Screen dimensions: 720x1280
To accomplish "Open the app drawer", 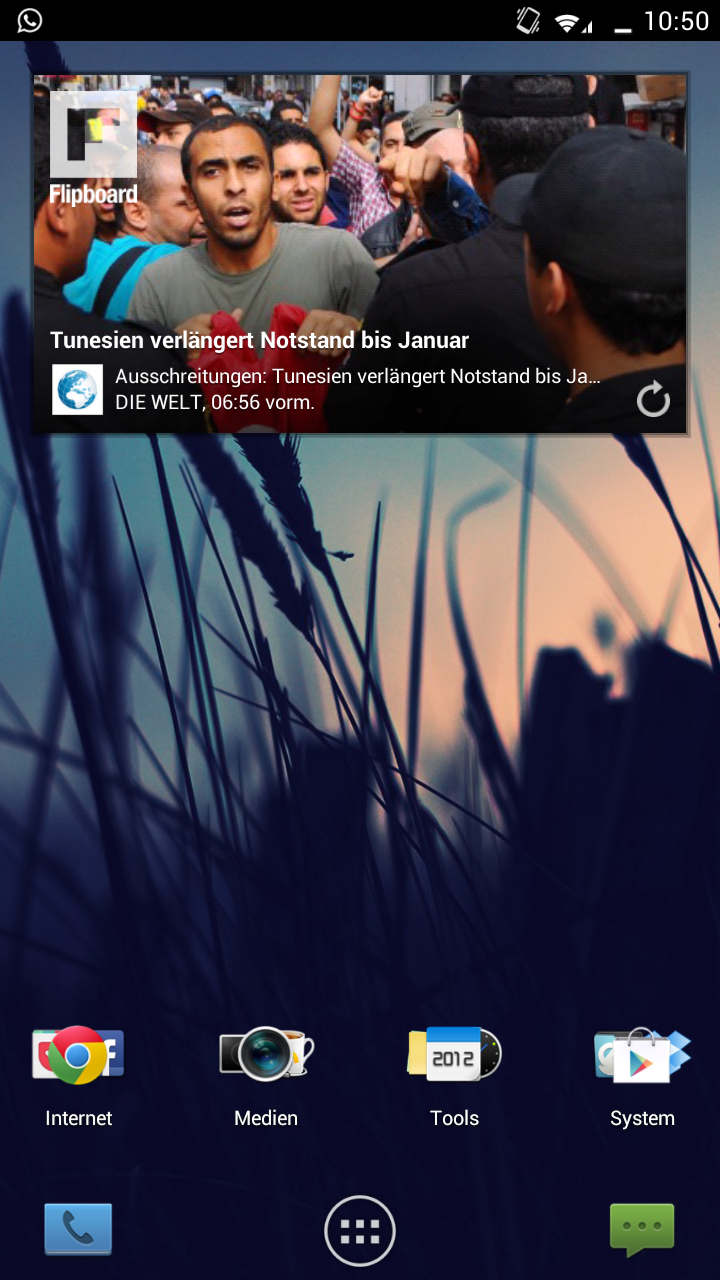I will (x=360, y=1231).
